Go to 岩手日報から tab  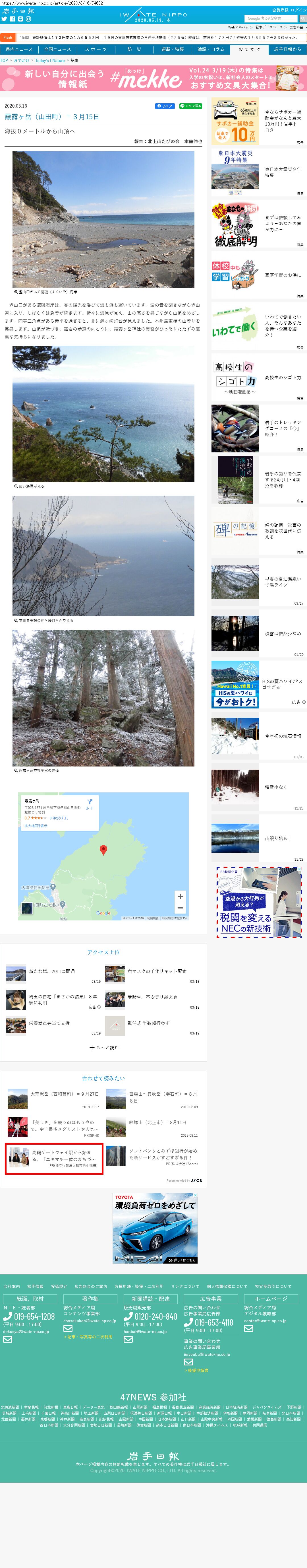click(x=287, y=49)
